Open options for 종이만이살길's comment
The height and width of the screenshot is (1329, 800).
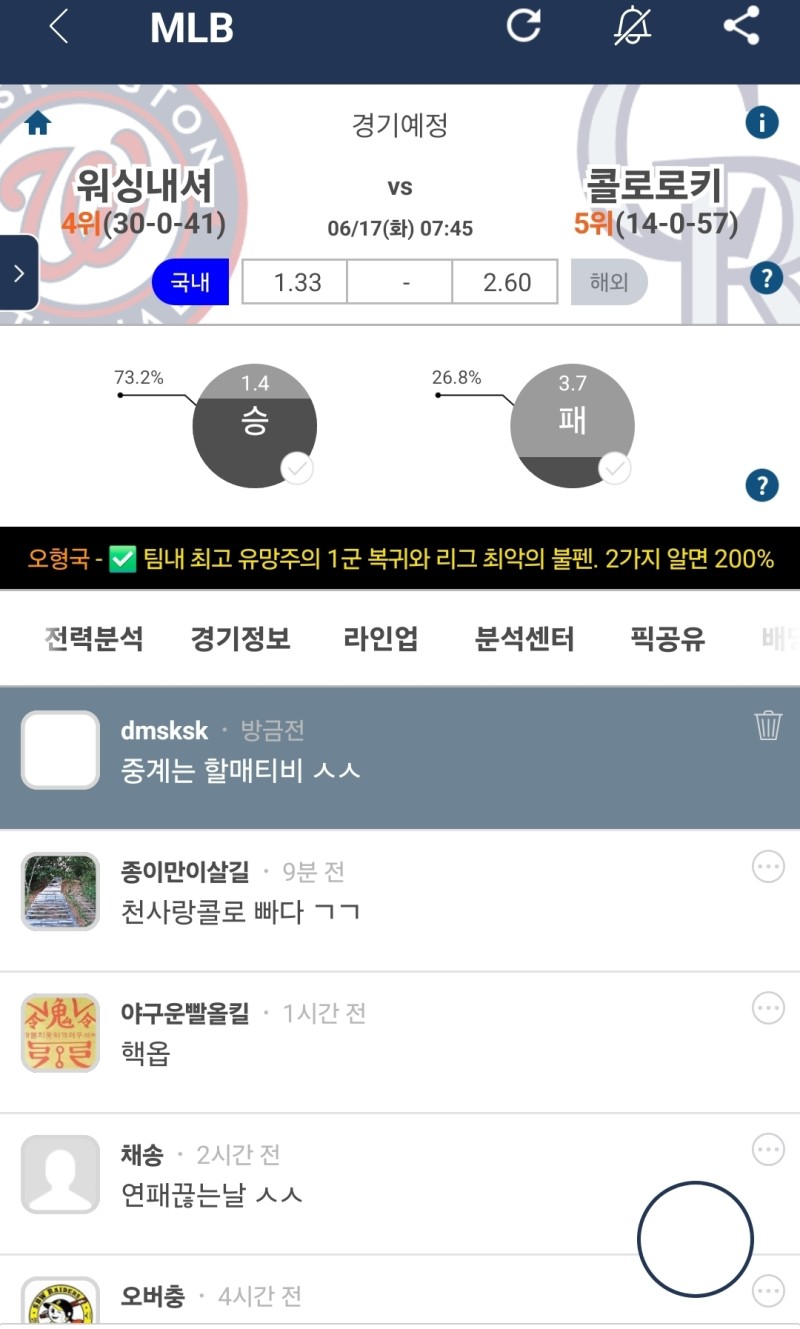click(767, 867)
